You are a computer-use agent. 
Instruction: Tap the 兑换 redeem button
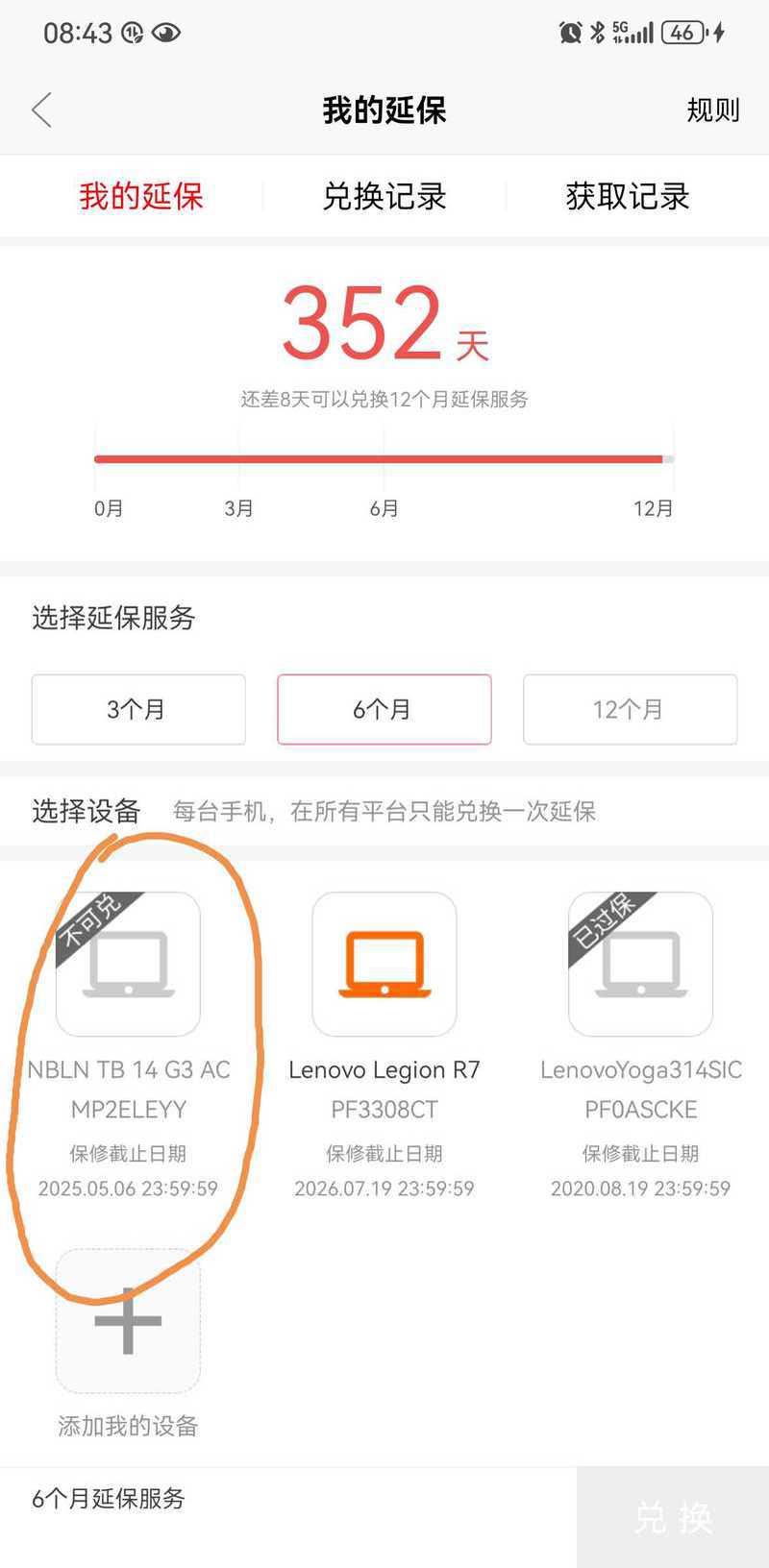click(673, 1517)
